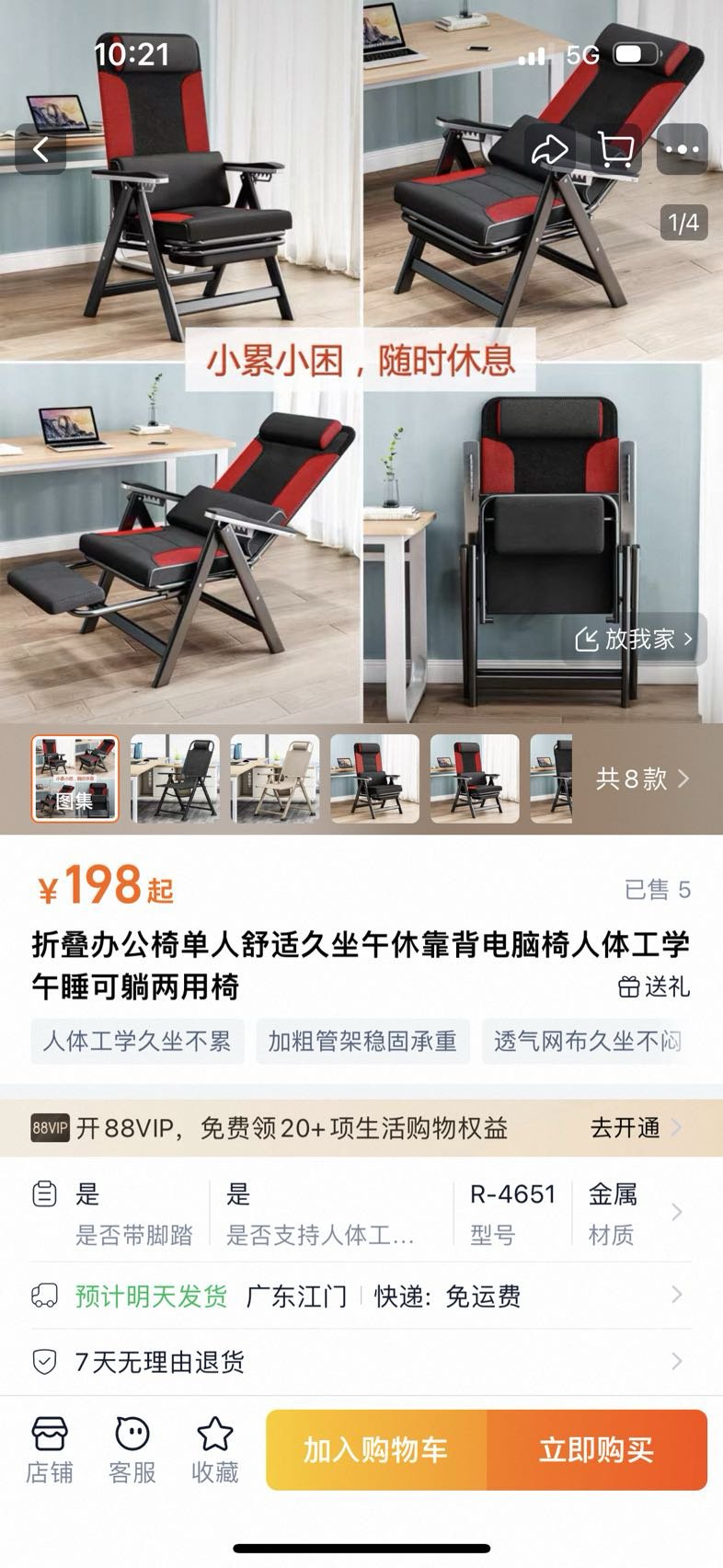This screenshot has height=1568, width=723.
Task: Open shipping details for 广东江门
Action: pos(361,1297)
